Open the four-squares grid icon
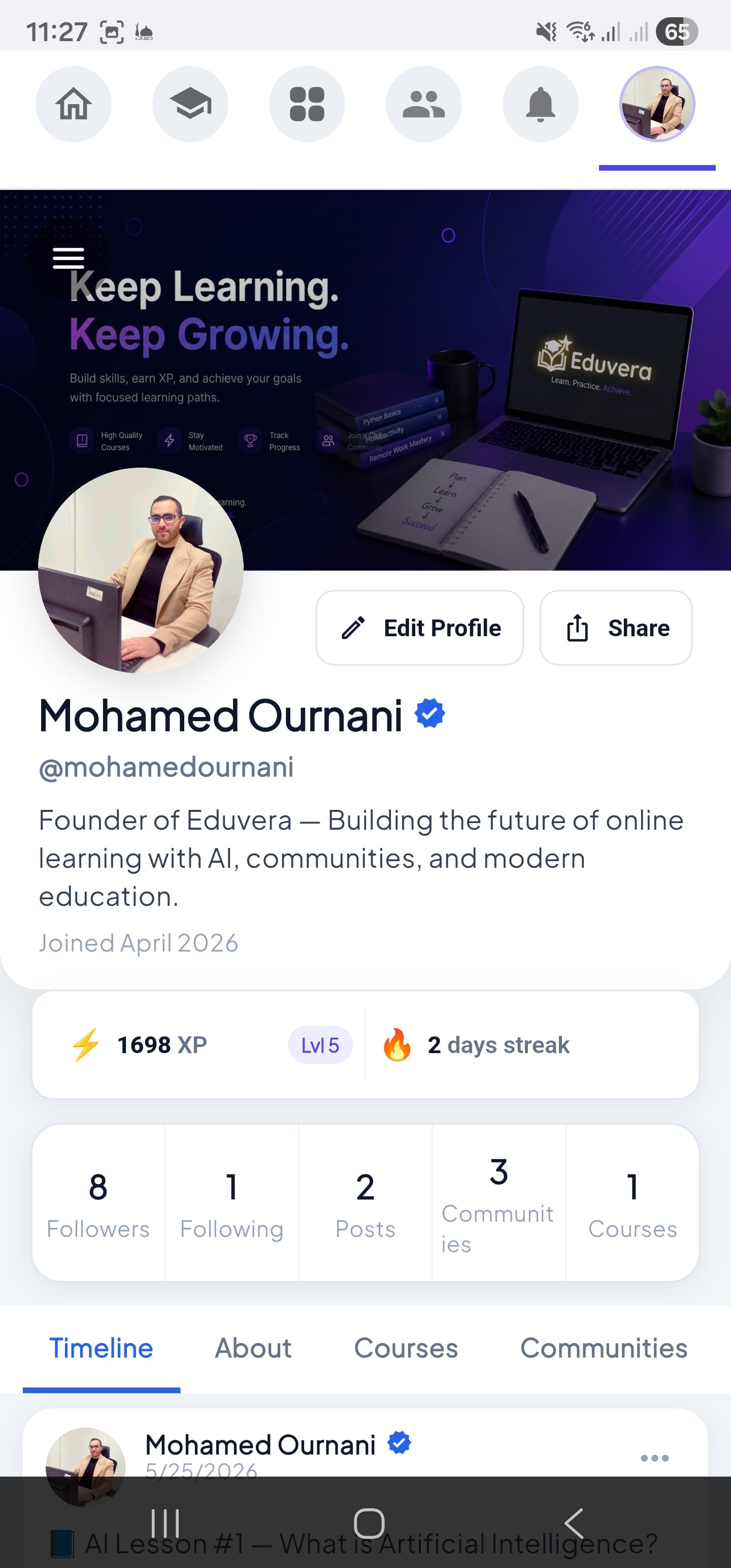Viewport: 731px width, 1568px height. pyautogui.click(x=307, y=104)
